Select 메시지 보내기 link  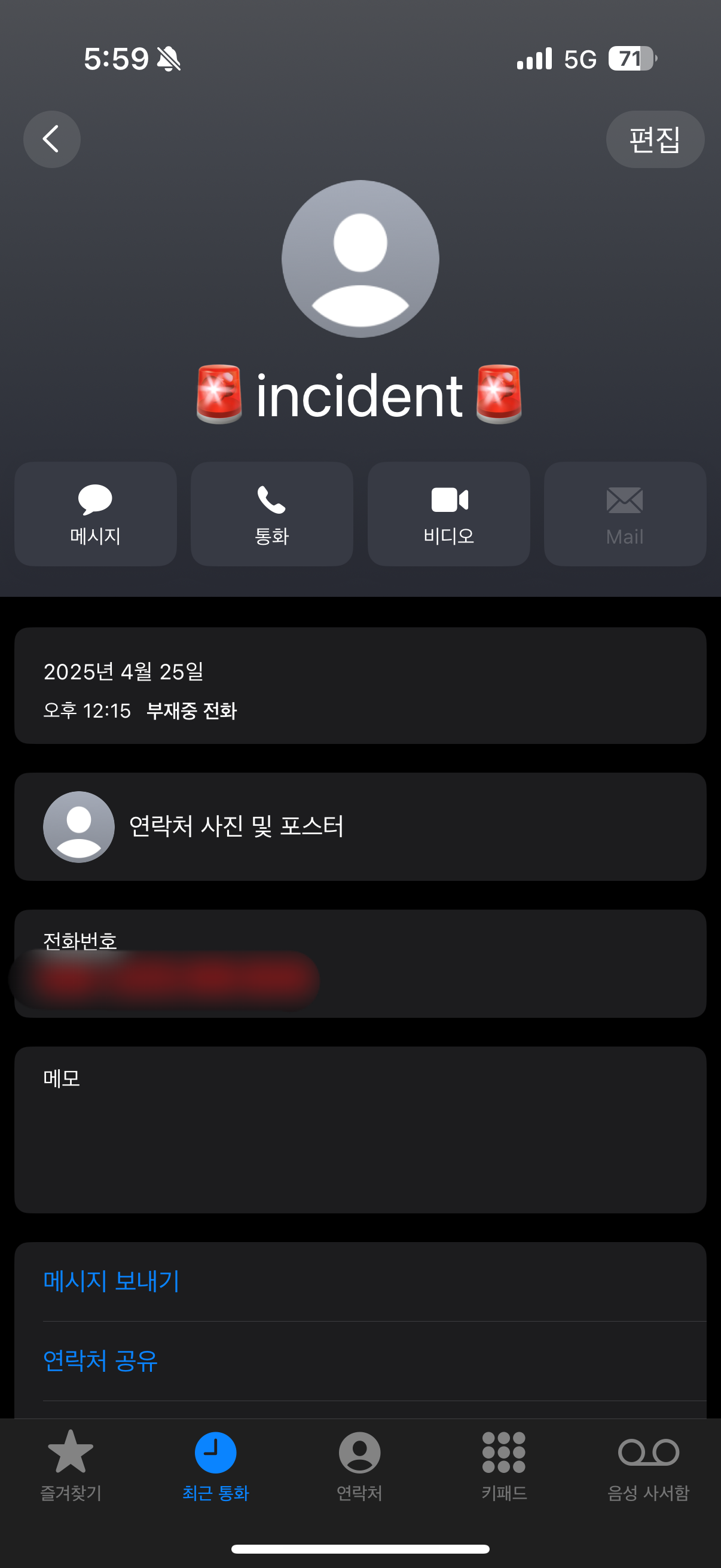tap(111, 1281)
